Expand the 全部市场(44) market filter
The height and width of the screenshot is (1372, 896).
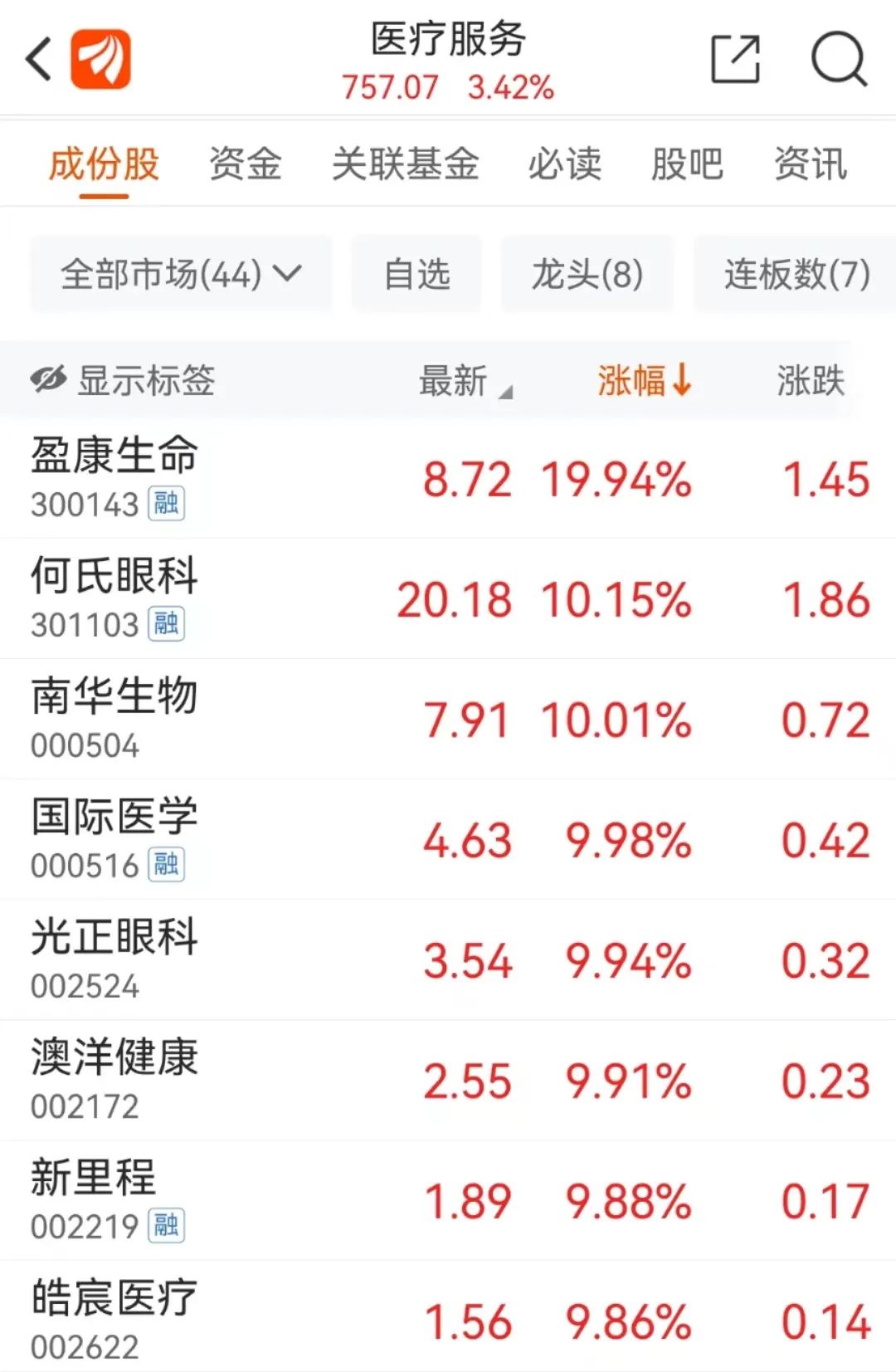click(181, 273)
